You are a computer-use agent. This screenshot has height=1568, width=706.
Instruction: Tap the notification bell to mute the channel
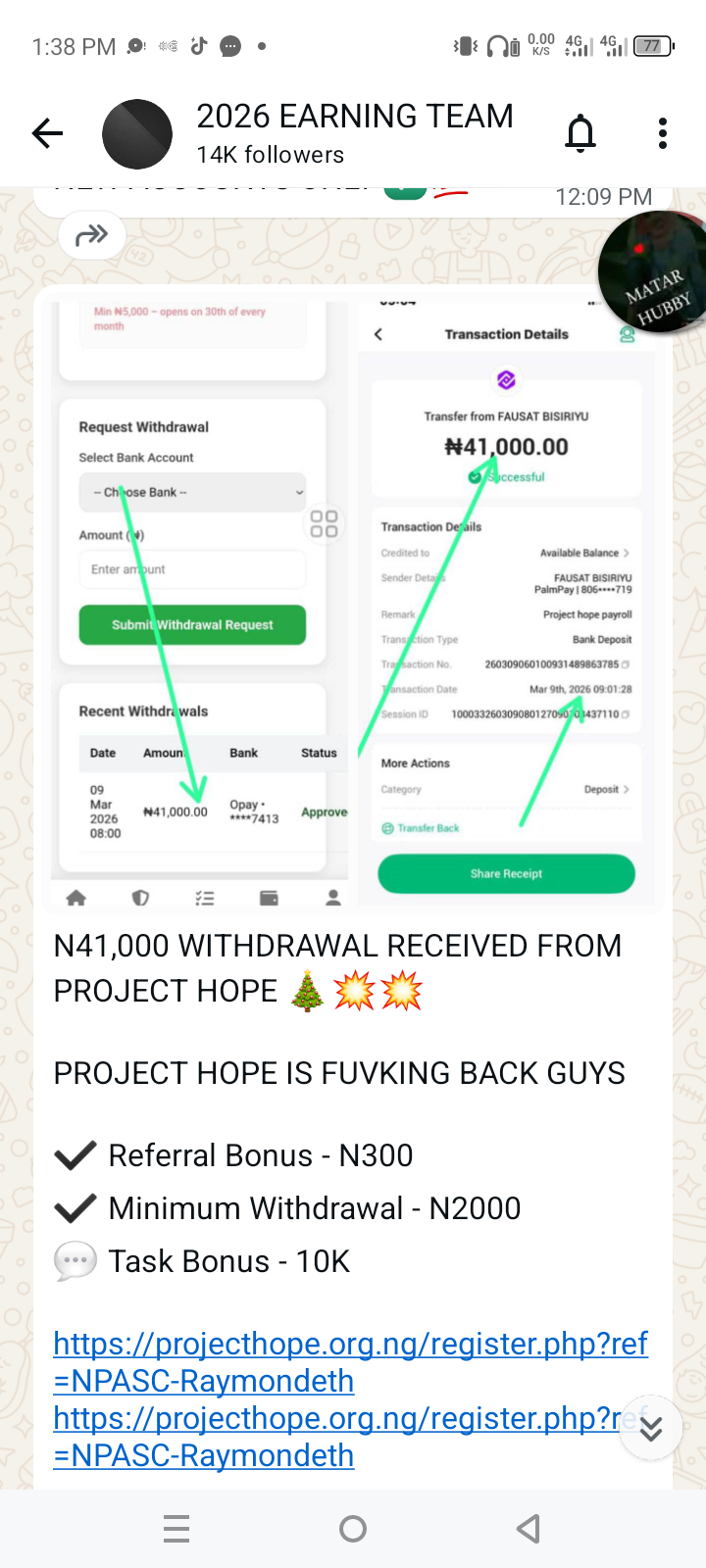click(x=580, y=133)
